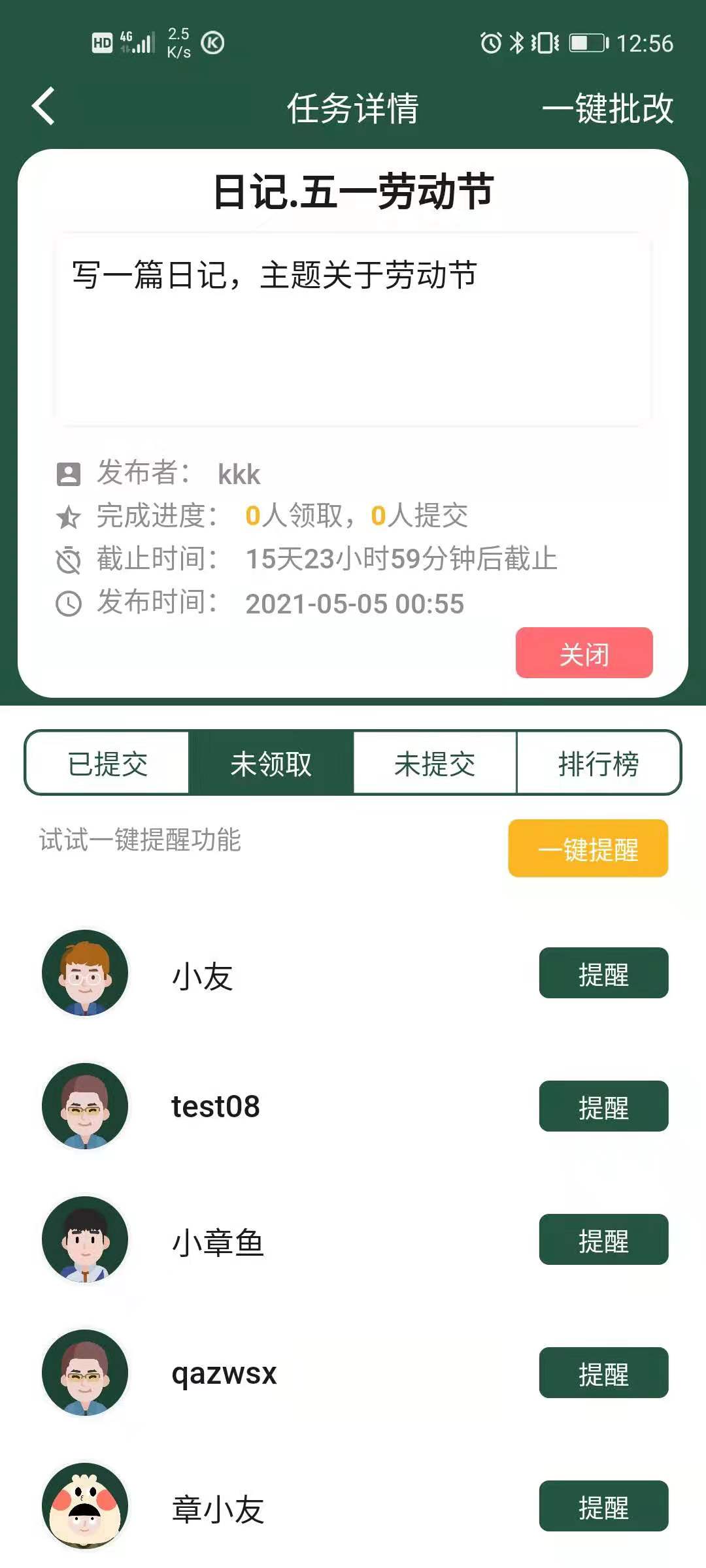
Task: Remind 章小友 with the 提醒 button
Action: (x=603, y=1506)
